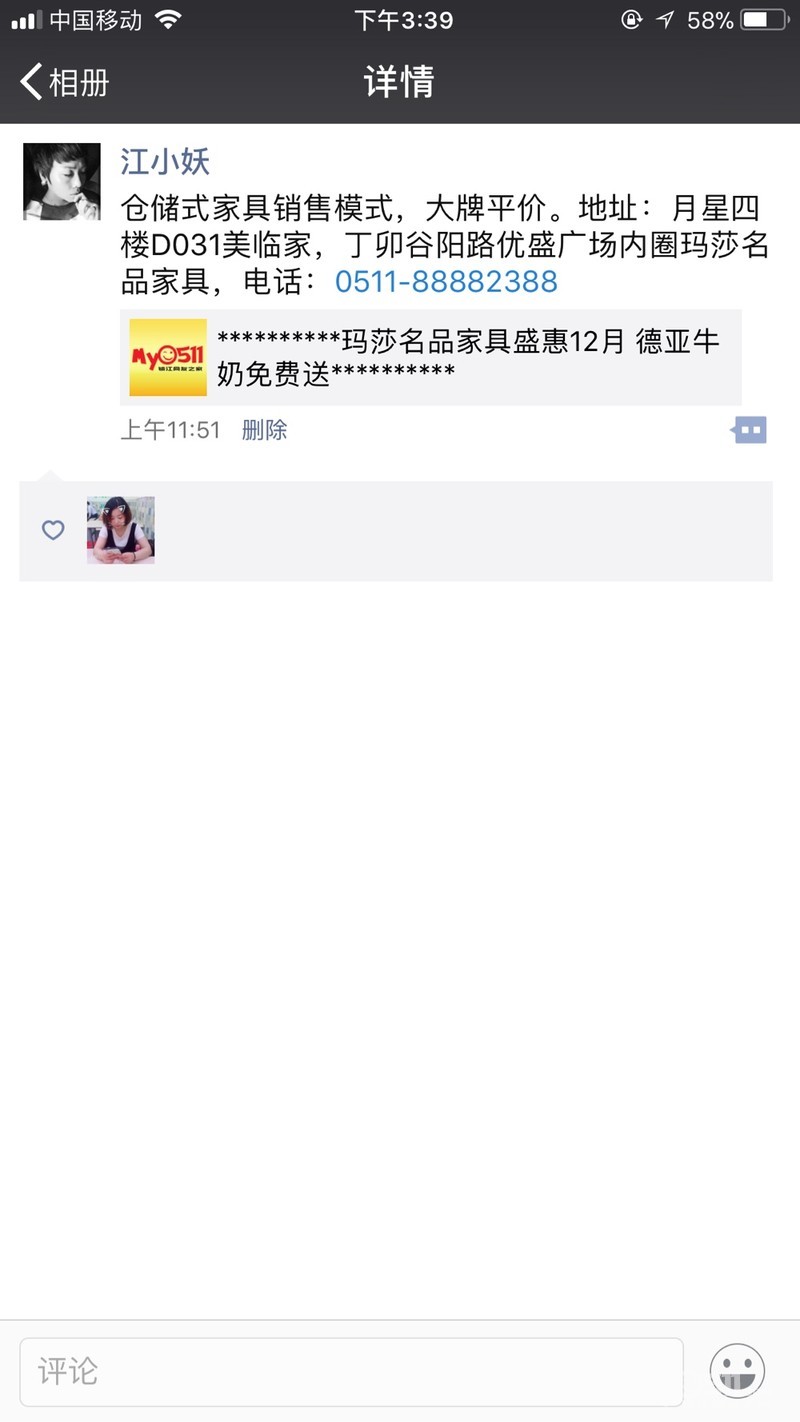This screenshot has width=800, height=1422.
Task: Open the emoji picker smiley icon
Action: (x=737, y=1371)
